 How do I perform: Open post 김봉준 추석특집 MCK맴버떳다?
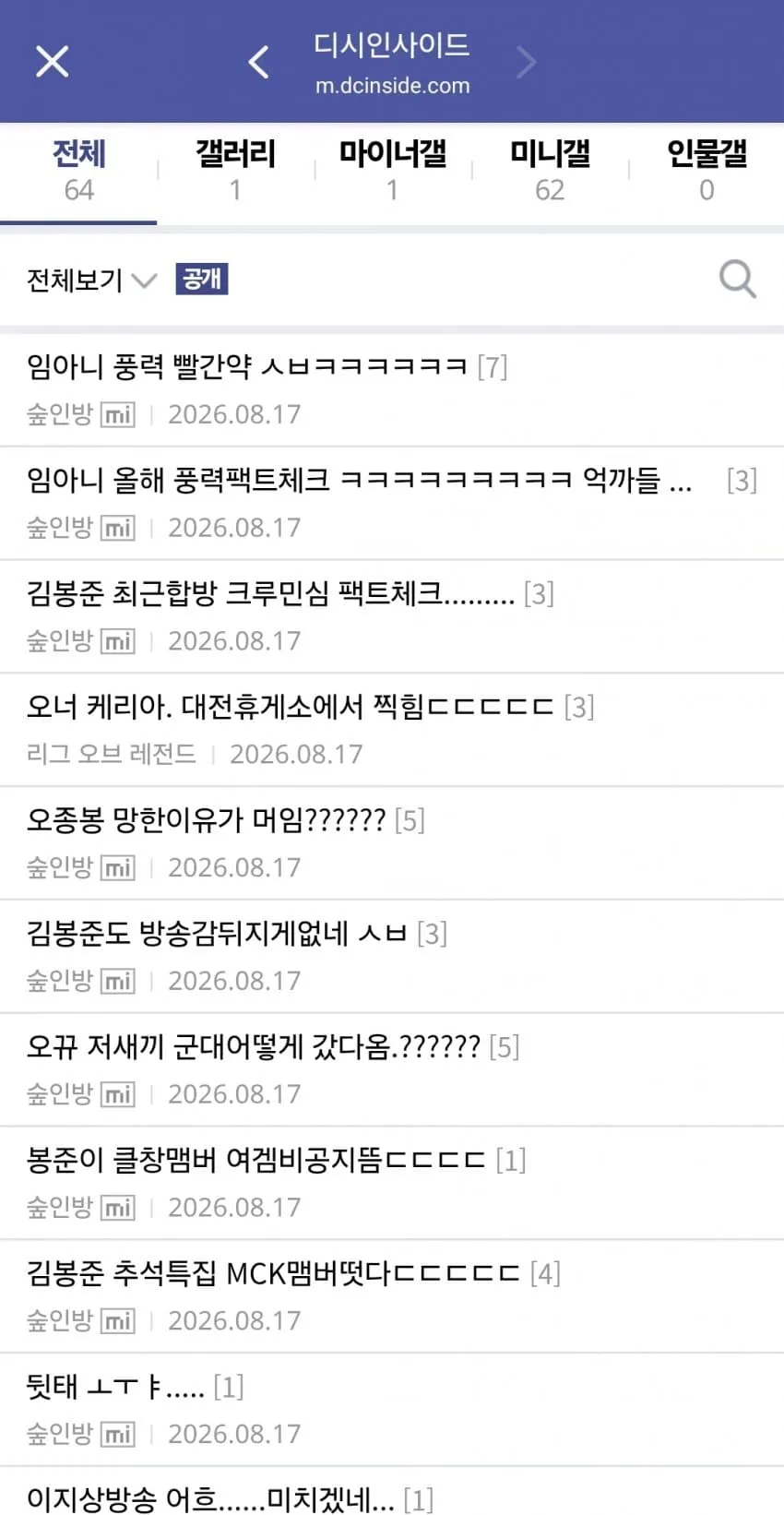click(392, 1296)
